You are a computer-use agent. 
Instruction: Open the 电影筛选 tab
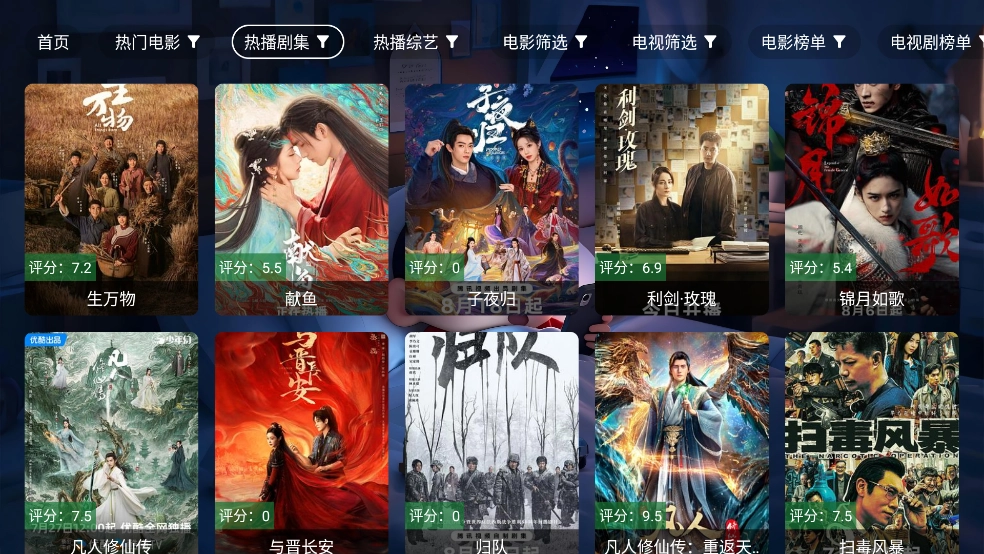click(x=545, y=42)
